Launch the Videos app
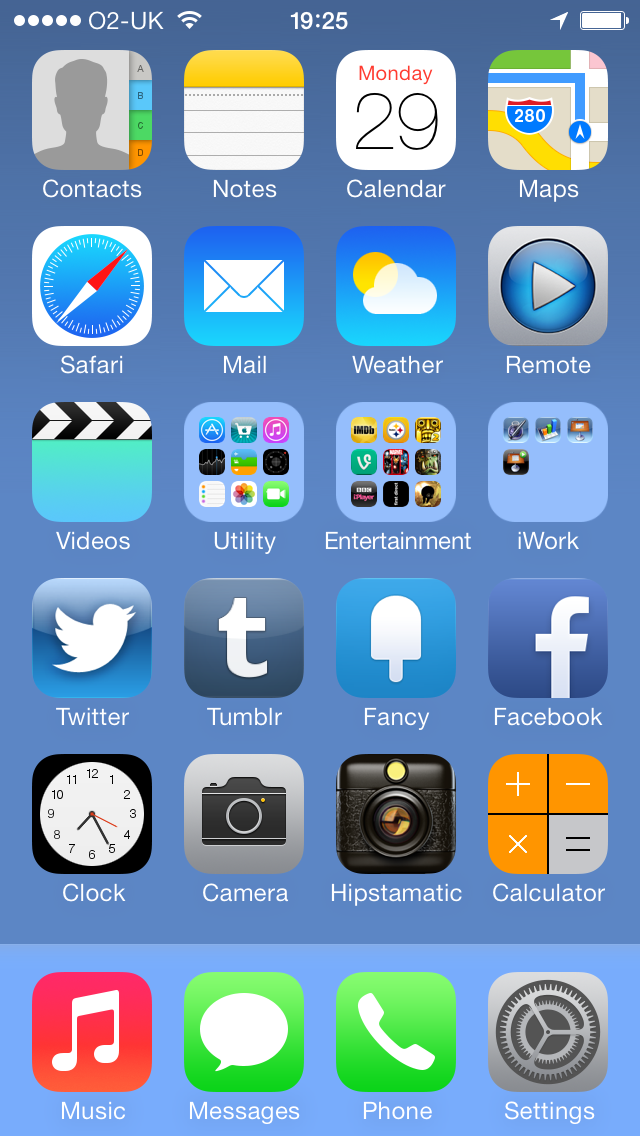 92,462
